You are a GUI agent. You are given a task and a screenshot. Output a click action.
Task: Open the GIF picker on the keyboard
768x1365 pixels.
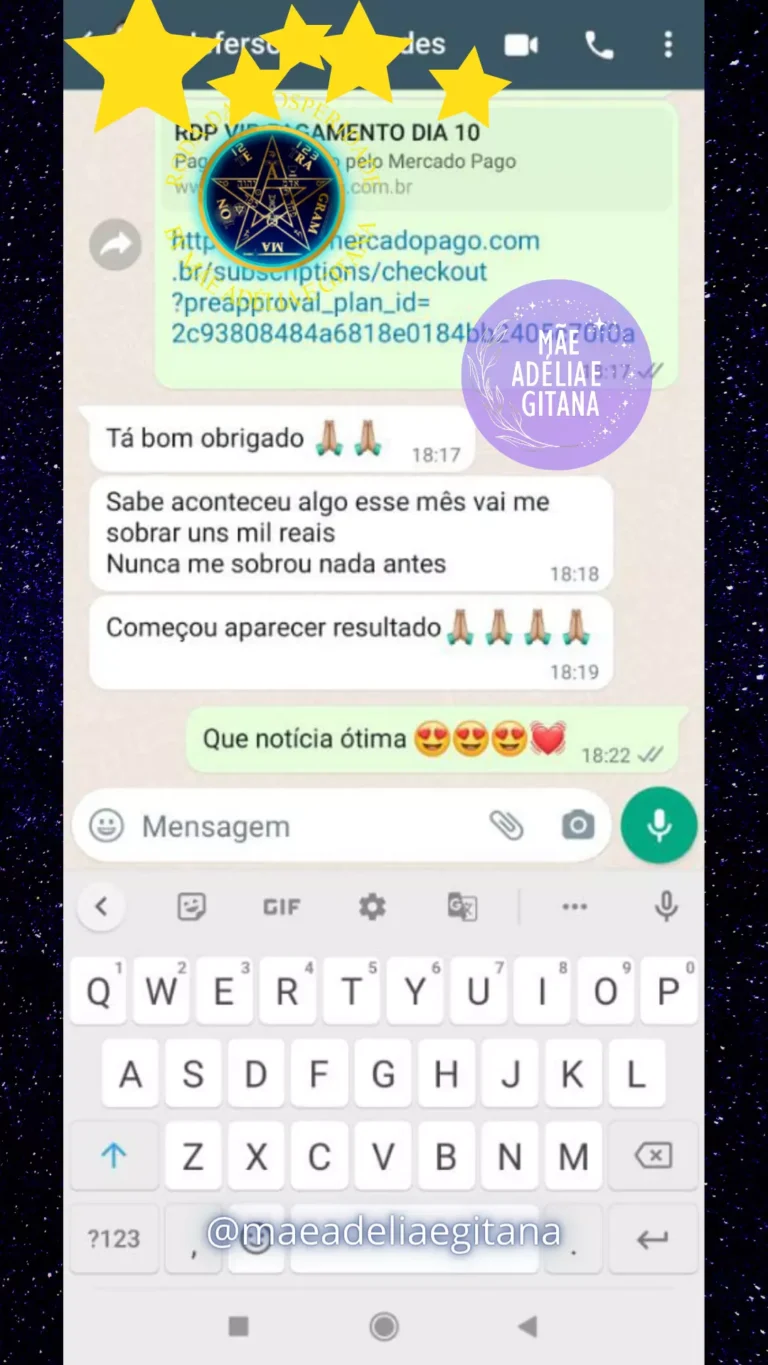coord(281,906)
